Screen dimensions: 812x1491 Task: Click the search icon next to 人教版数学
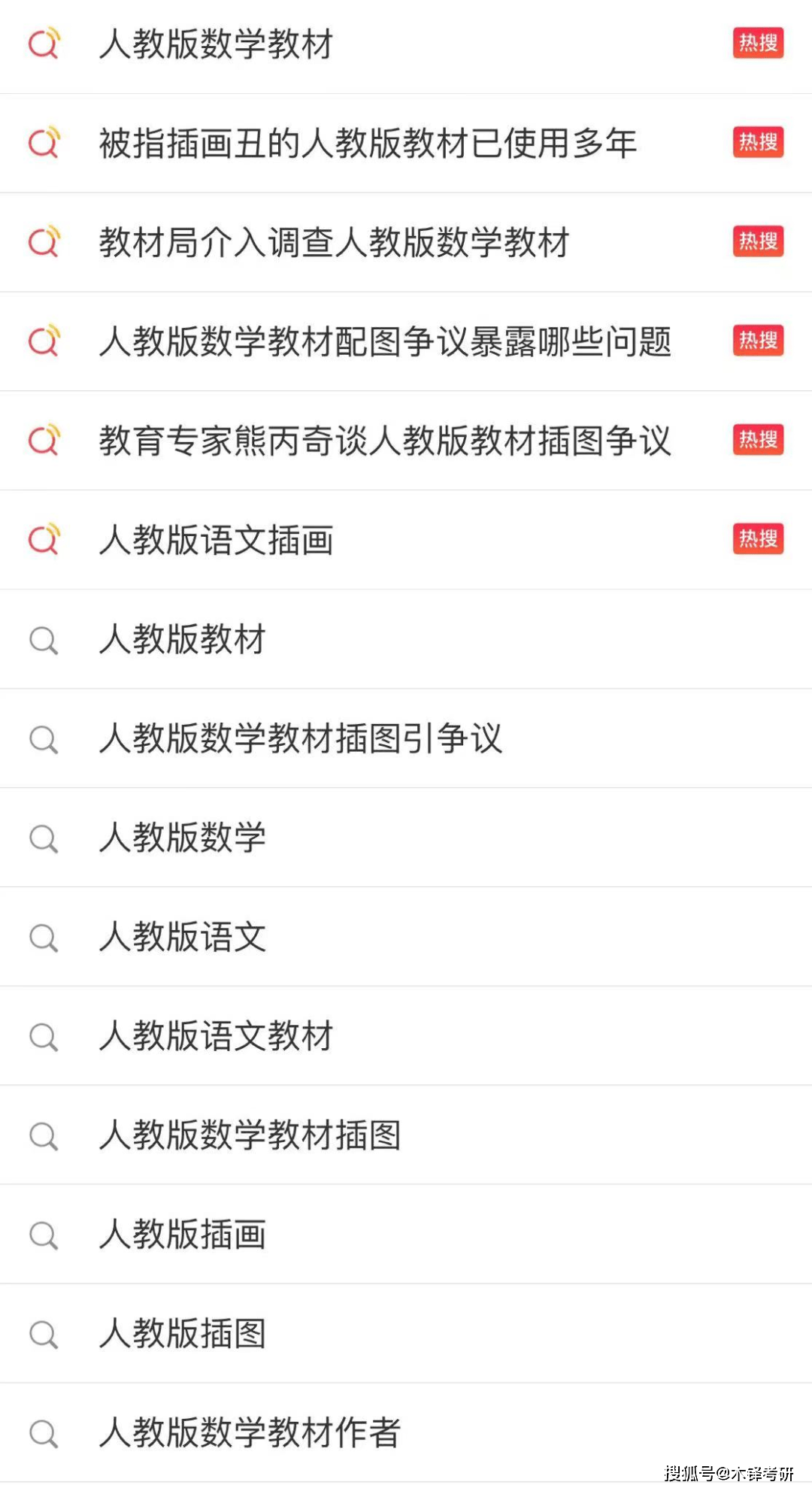click(x=43, y=838)
